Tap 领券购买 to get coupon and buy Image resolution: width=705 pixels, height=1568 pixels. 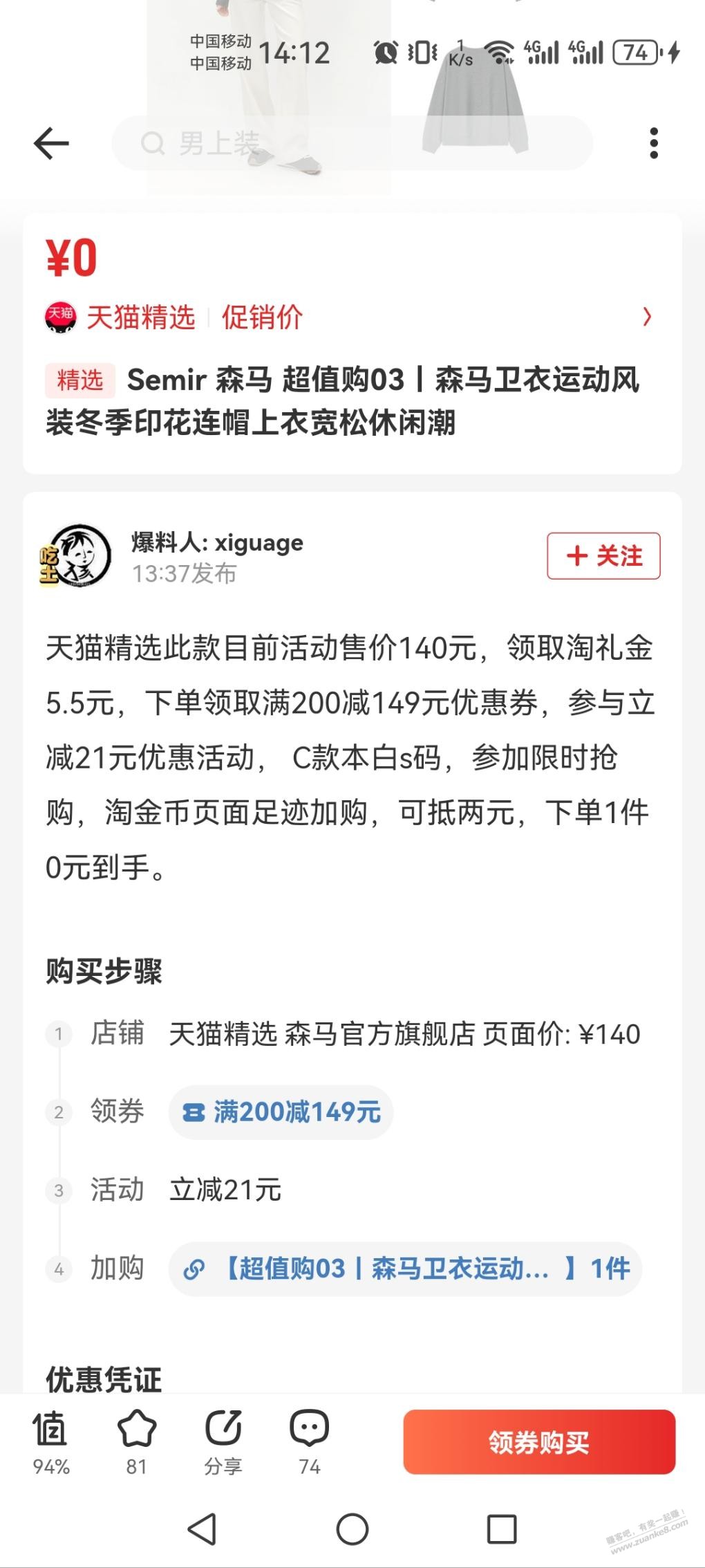click(539, 1442)
